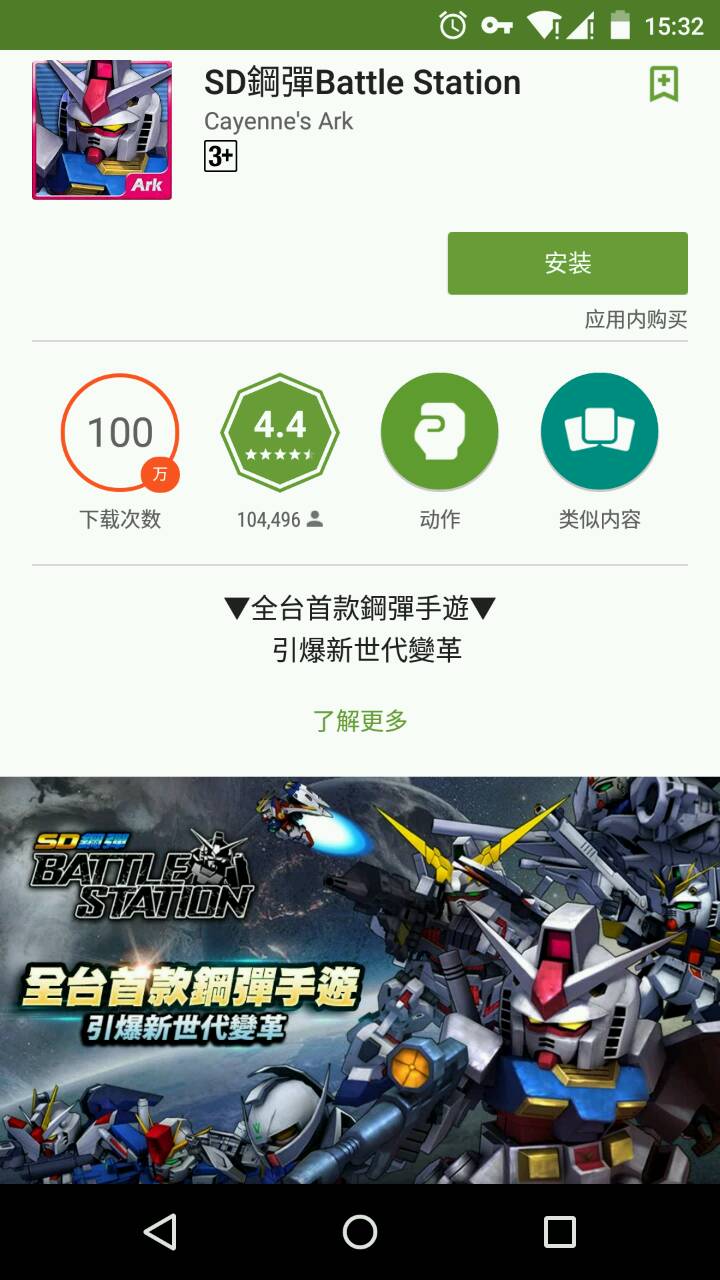This screenshot has width=720, height=1280.
Task: Open the 3+ content rating info
Action: click(x=220, y=156)
